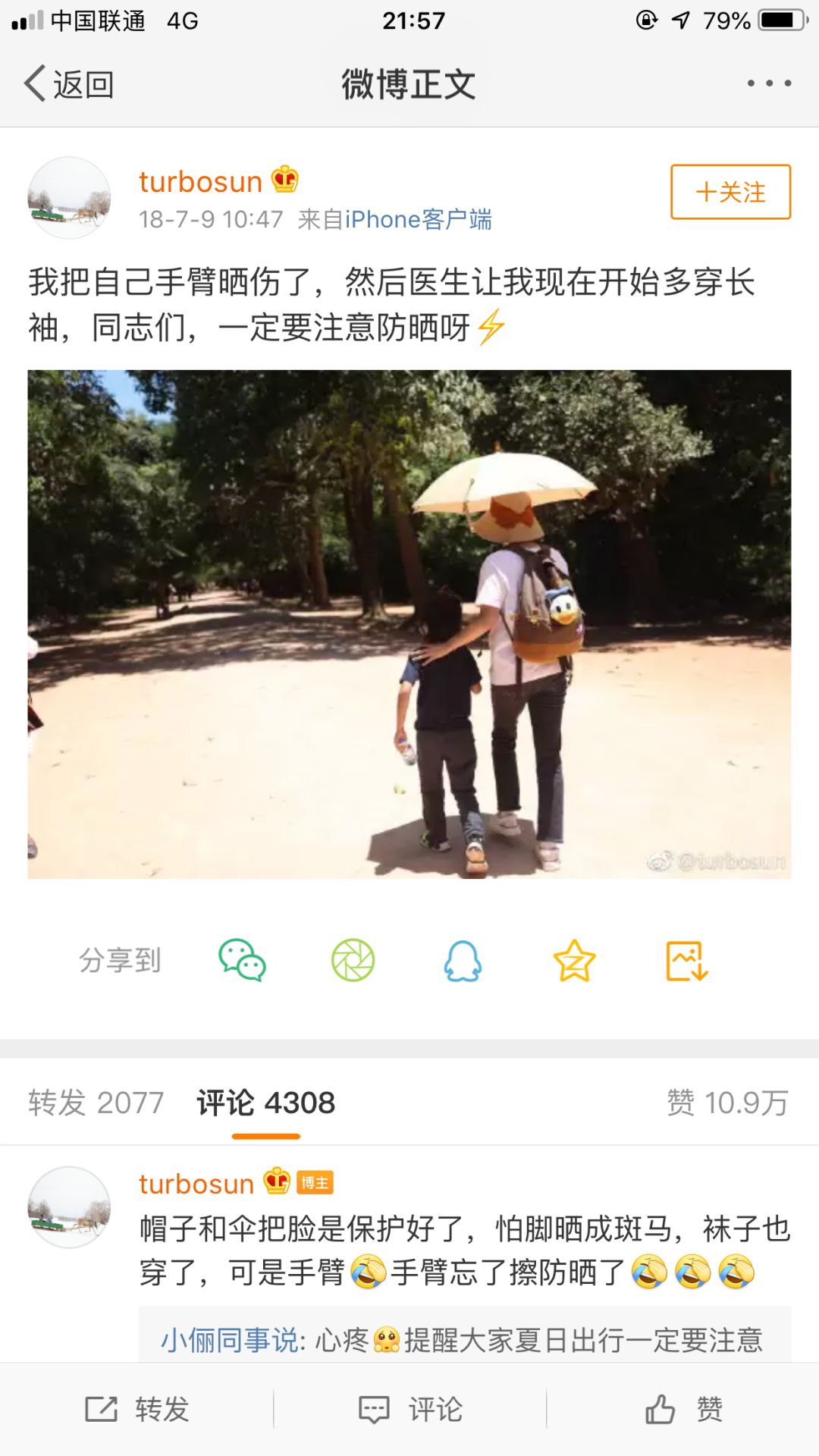This screenshot has height=1456, width=819.
Task: Save the picture via the download image icon
Action: click(686, 960)
